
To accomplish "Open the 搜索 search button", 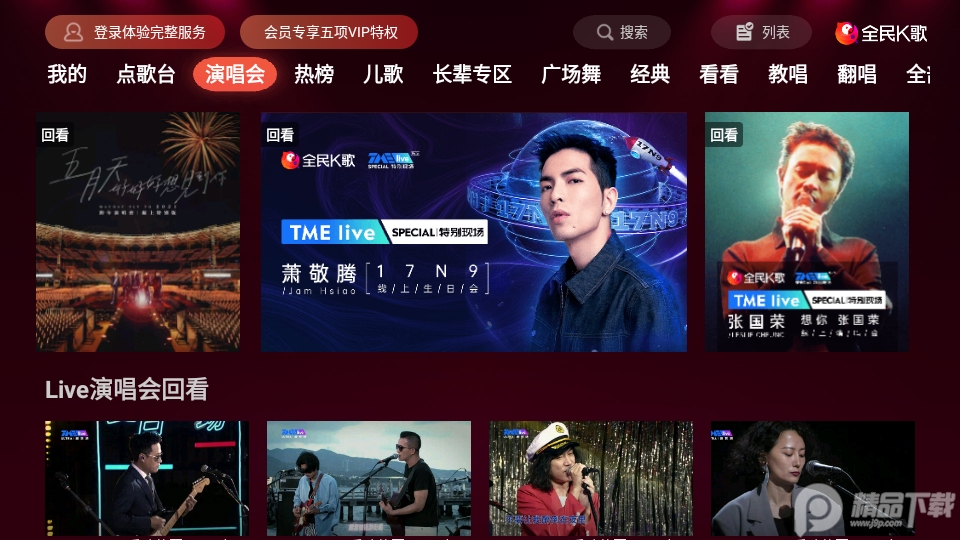I will [622, 32].
